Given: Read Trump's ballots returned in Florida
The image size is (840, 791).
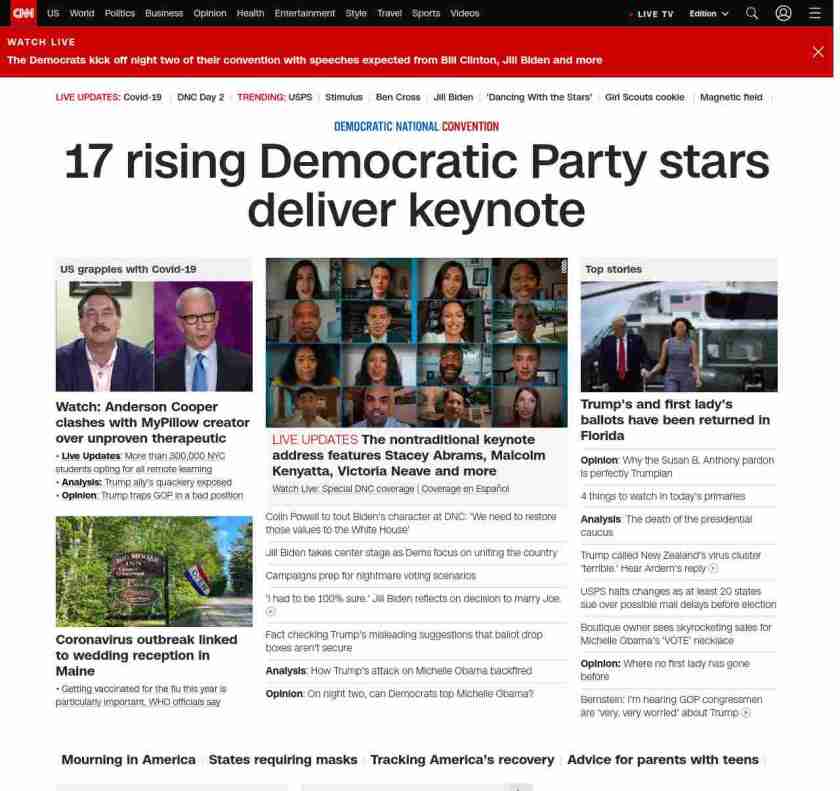Looking at the screenshot, I should [675, 420].
